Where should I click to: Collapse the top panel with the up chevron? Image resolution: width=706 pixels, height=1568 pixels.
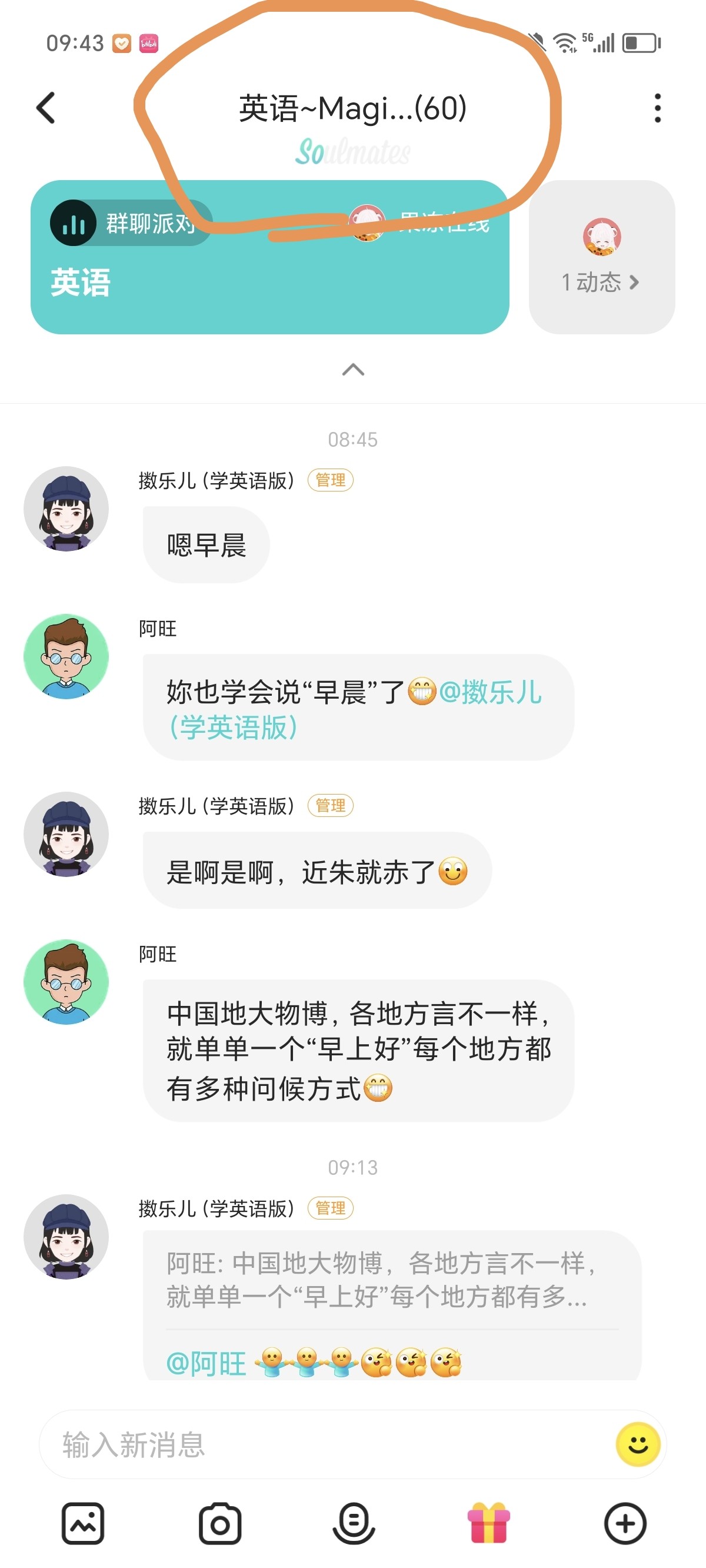click(353, 370)
